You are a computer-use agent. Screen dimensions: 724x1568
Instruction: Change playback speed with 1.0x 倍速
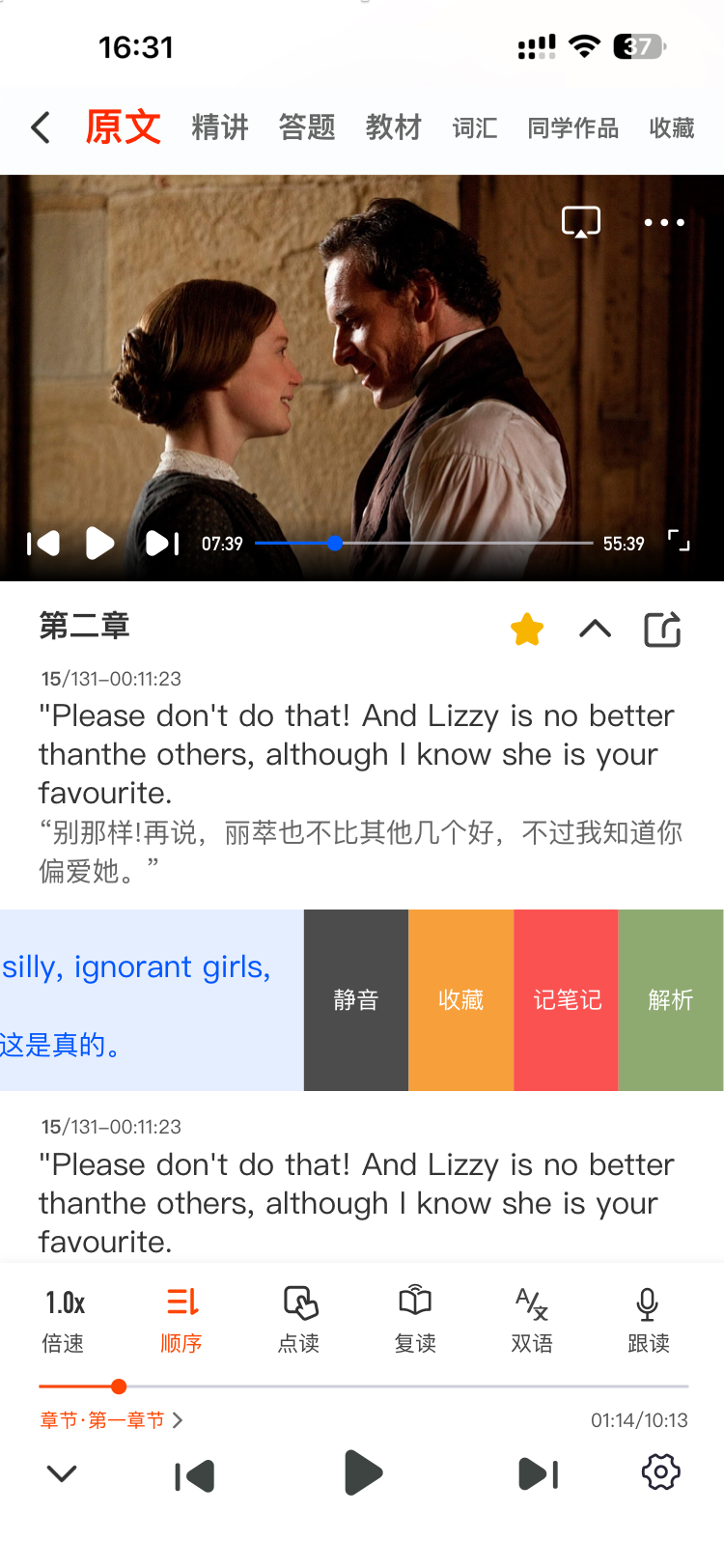pos(64,1319)
